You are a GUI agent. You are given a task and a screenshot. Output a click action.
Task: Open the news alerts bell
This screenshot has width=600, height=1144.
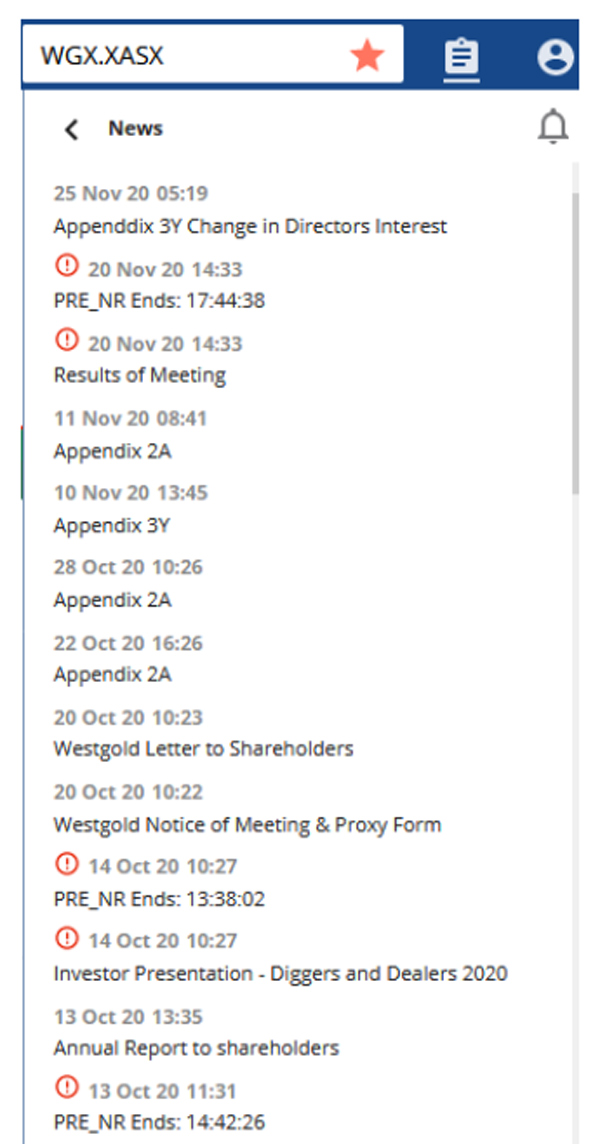tap(553, 127)
